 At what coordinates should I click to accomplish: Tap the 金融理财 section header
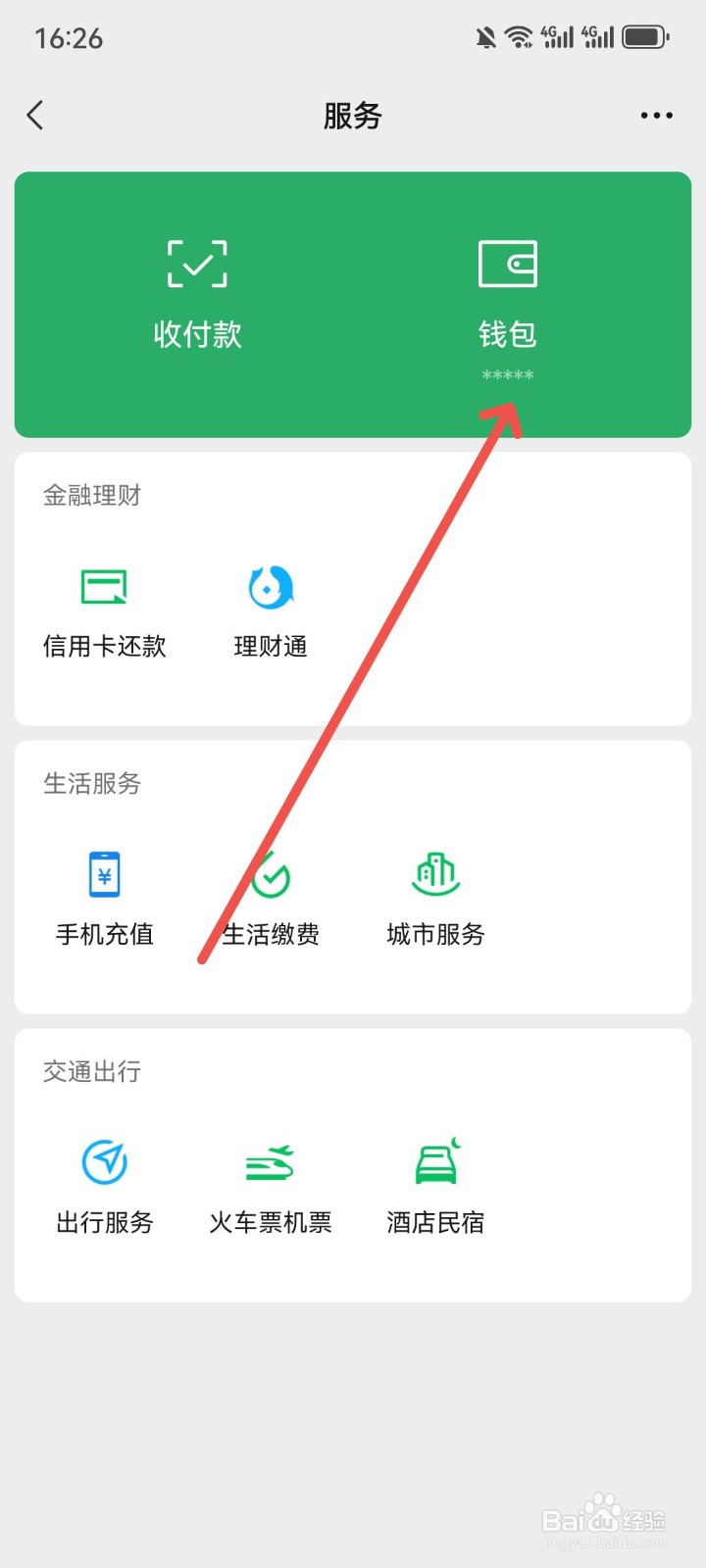pyautogui.click(x=93, y=495)
